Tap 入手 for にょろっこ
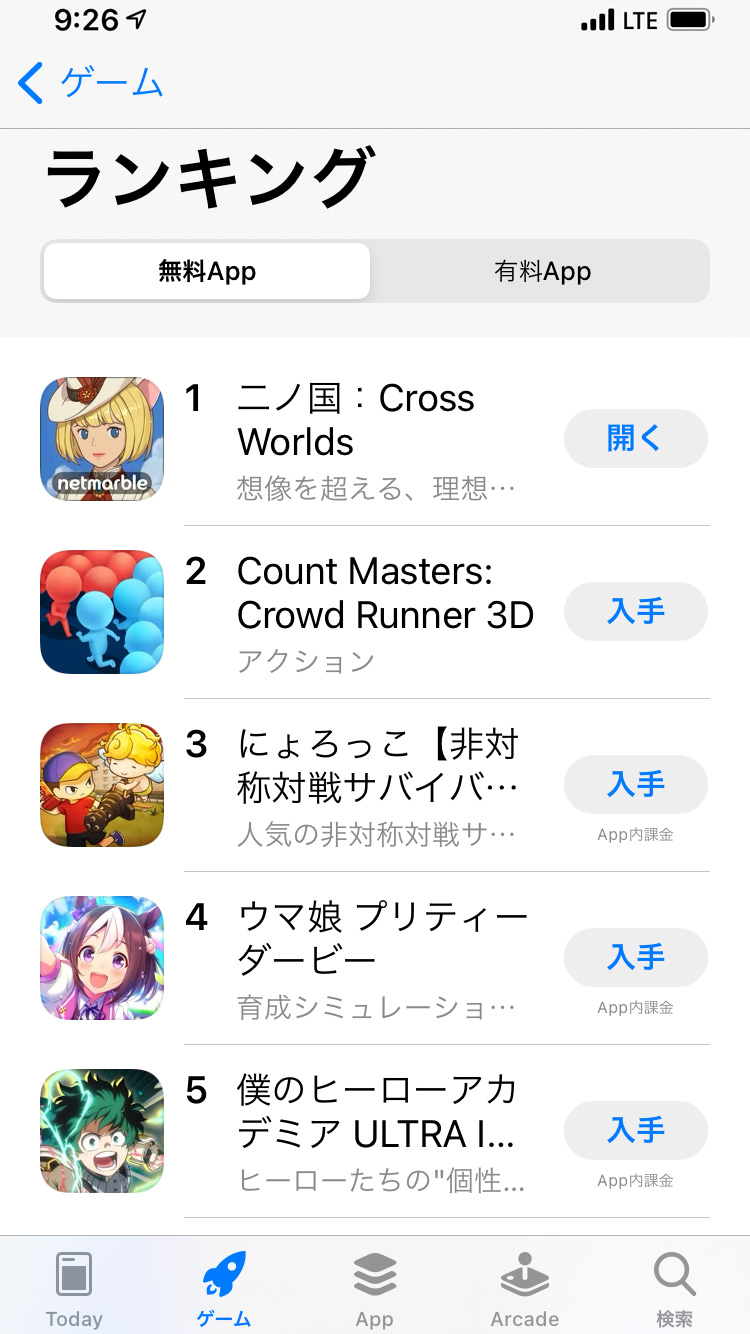Image resolution: width=750 pixels, height=1334 pixels. tap(635, 784)
